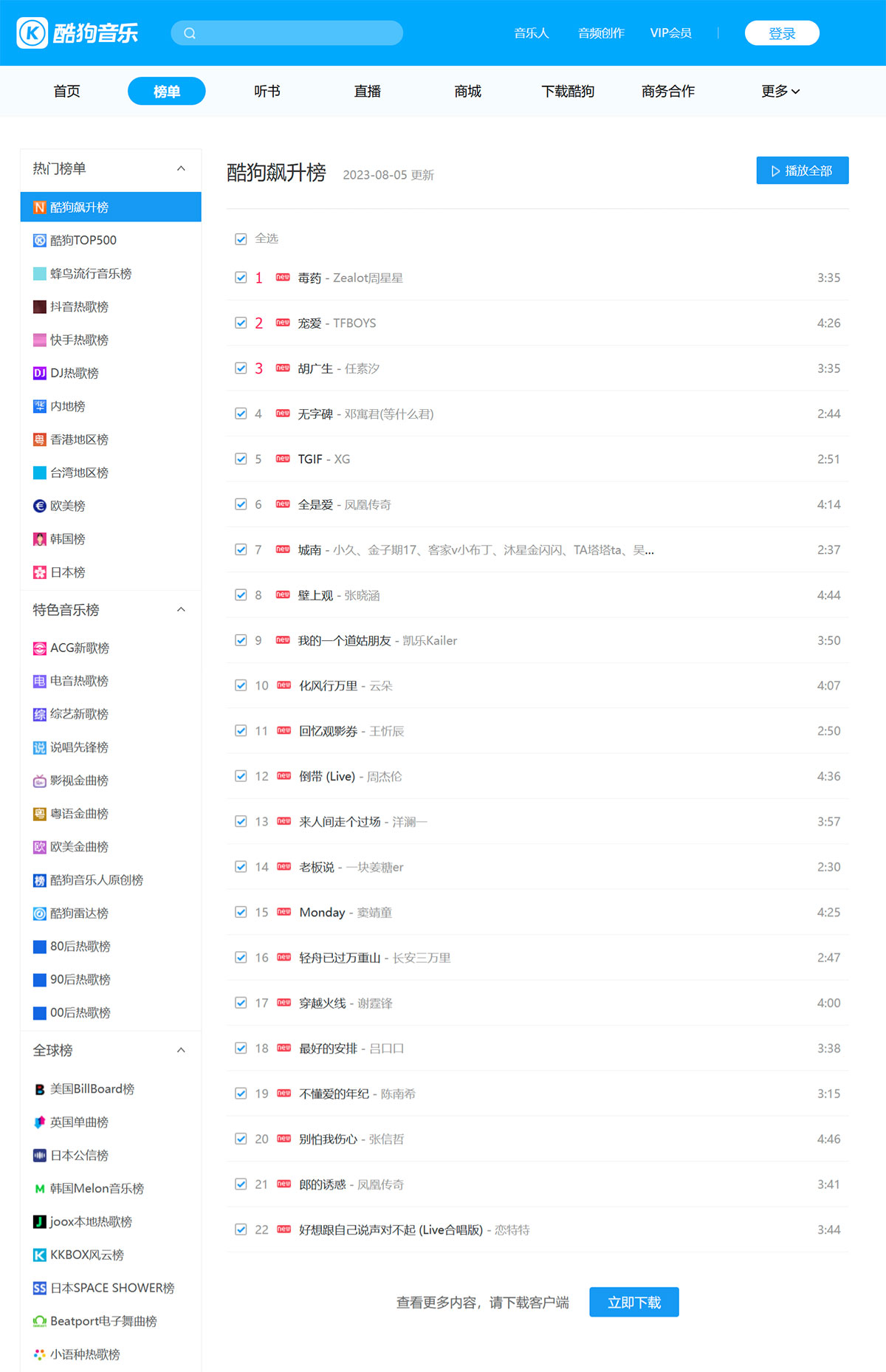Uncheck the checkbox for song 毒药

(241, 278)
